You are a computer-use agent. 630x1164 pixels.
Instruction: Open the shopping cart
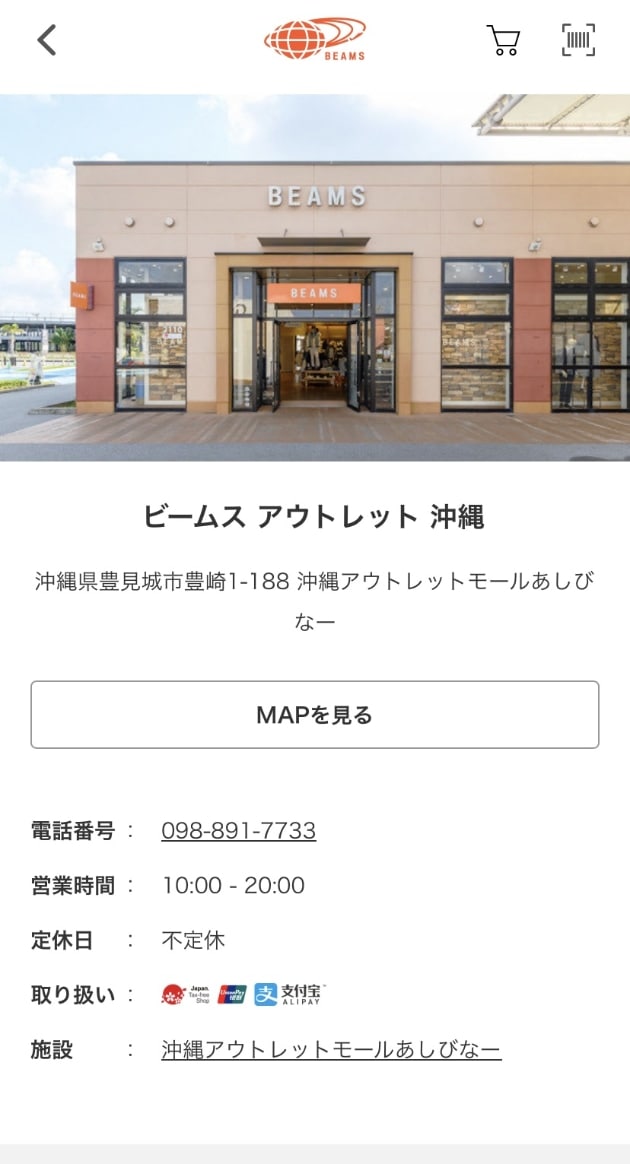click(x=503, y=40)
